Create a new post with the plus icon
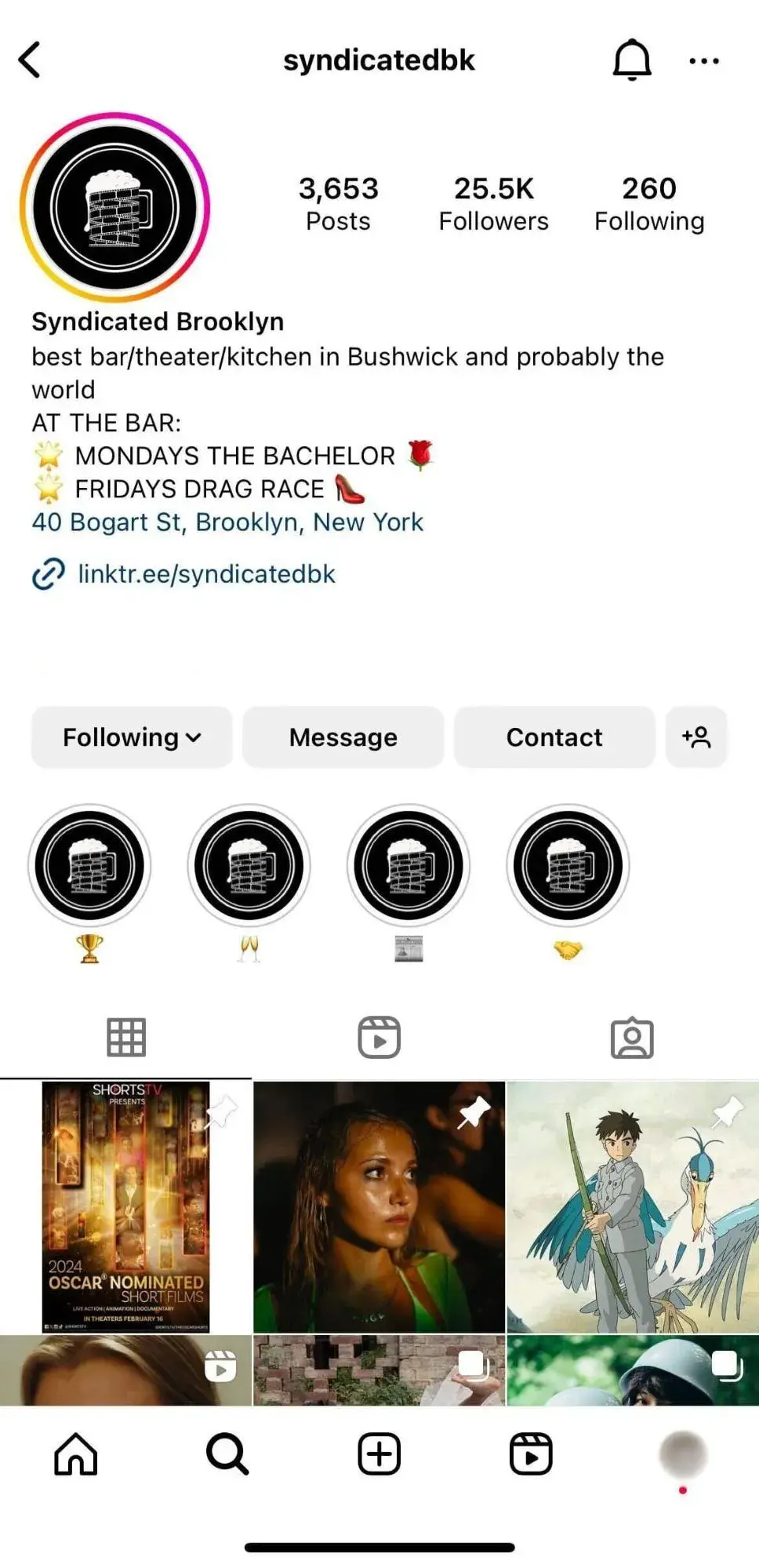 pyautogui.click(x=379, y=1453)
